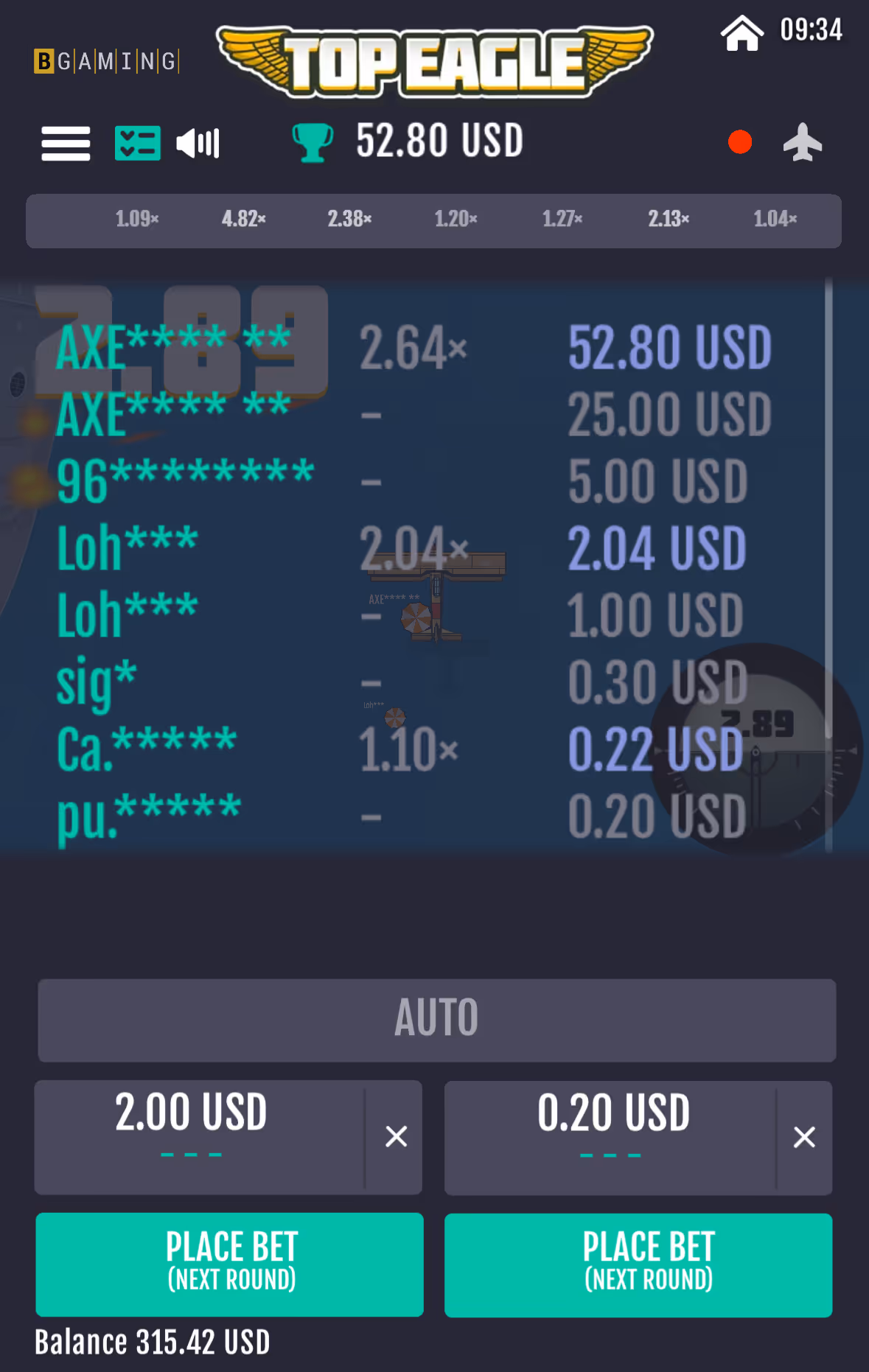
Task: Clear the 0.20 USD bet field
Action: [804, 1136]
